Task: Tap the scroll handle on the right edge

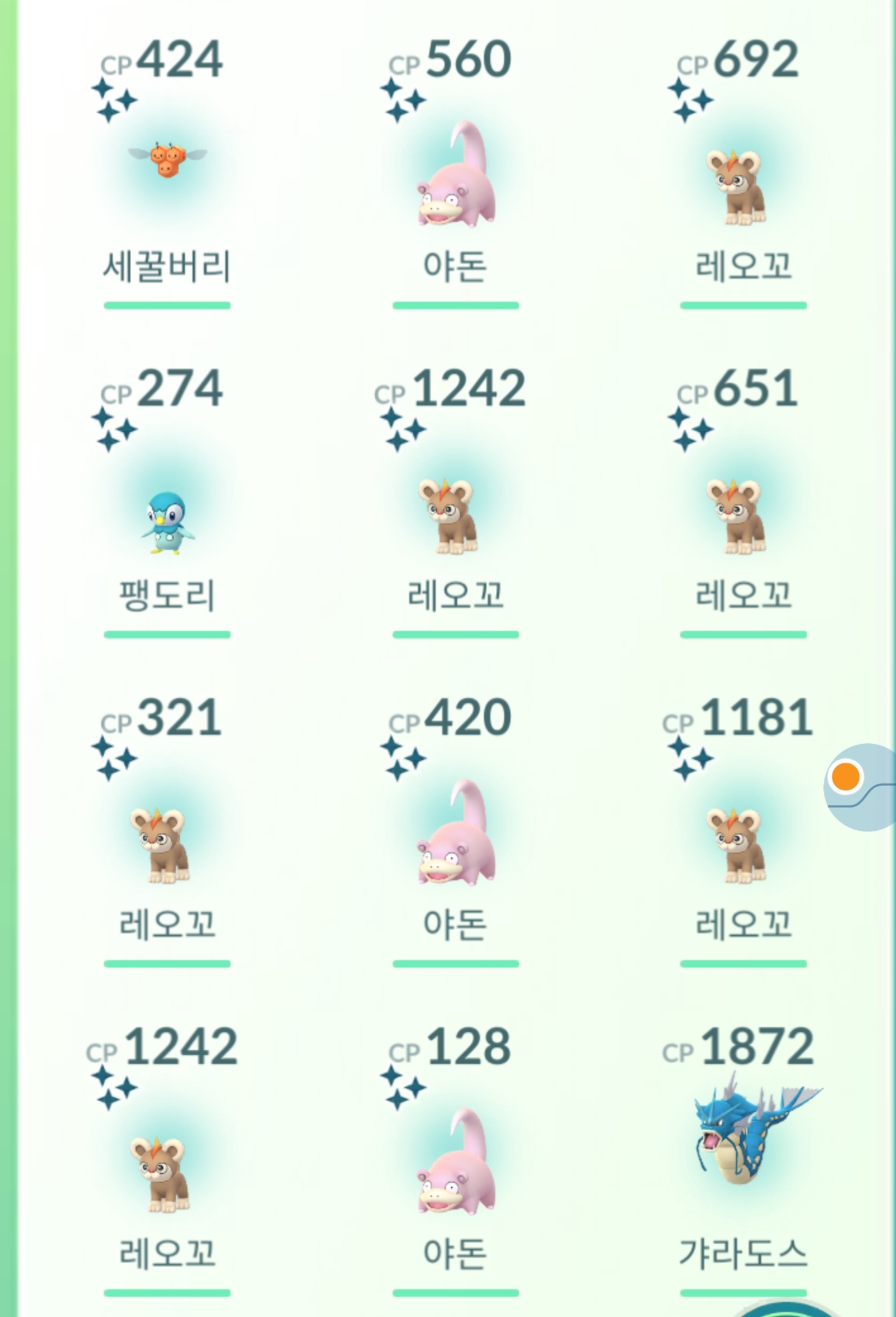Action: point(860,786)
